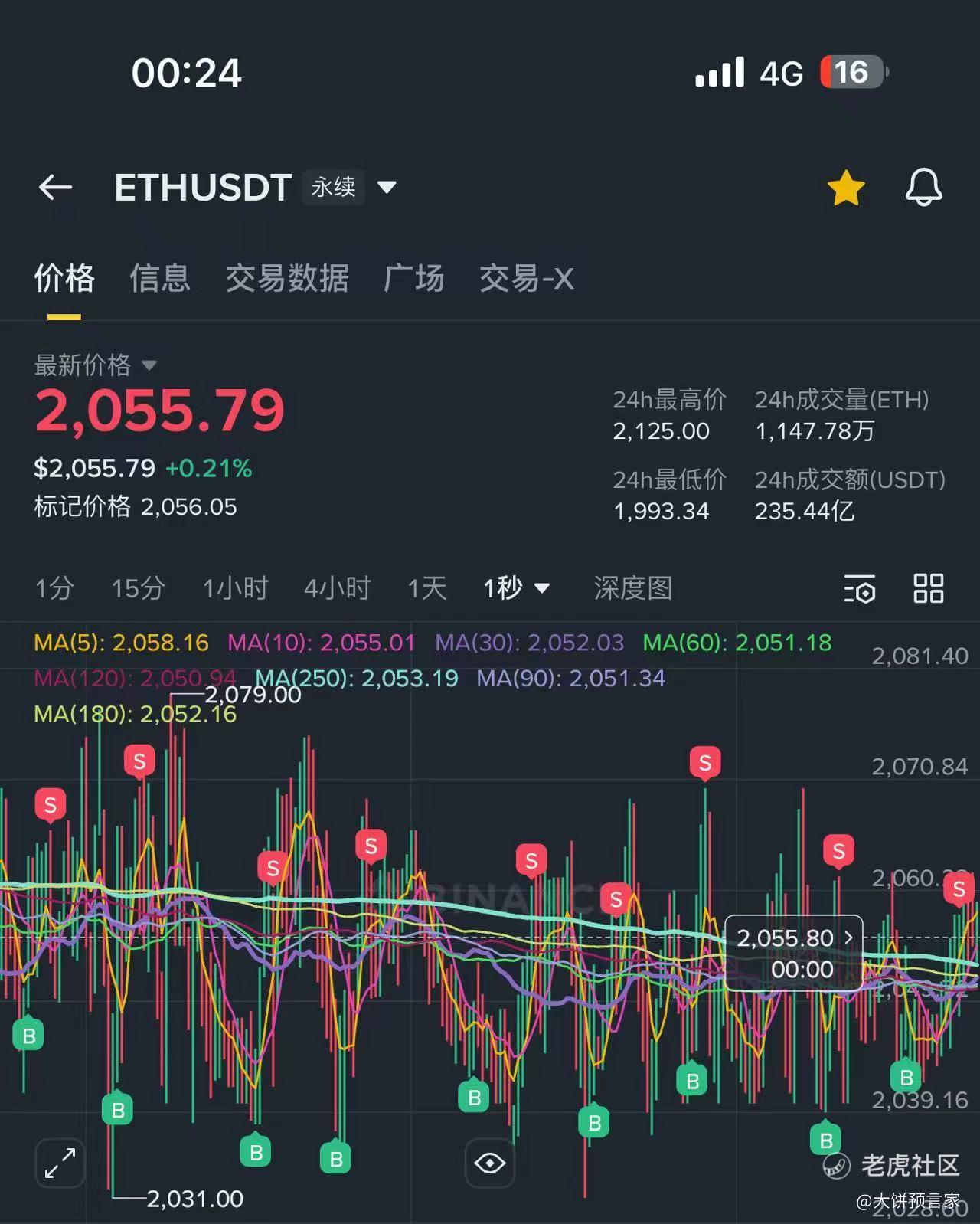Screen dimensions: 980x1224
Task: Open the 交易-X tab
Action: pos(526,278)
